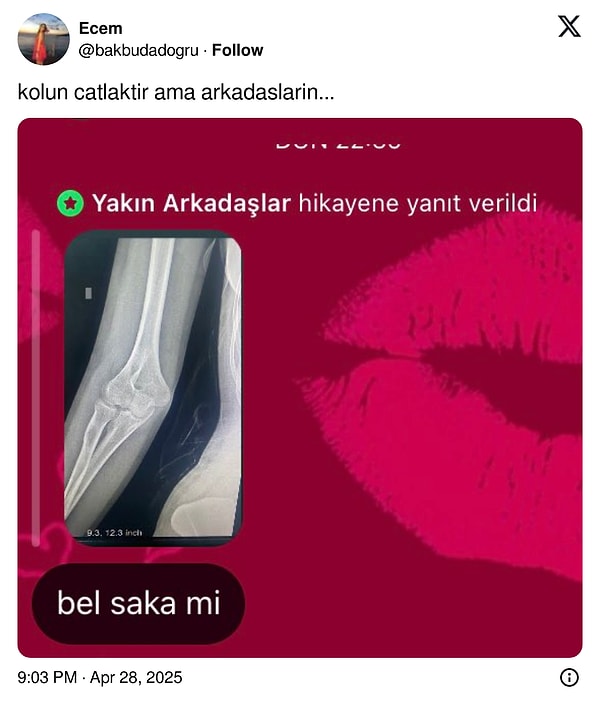Open Ecem's profile picture
The height and width of the screenshot is (708, 600).
[43, 39]
